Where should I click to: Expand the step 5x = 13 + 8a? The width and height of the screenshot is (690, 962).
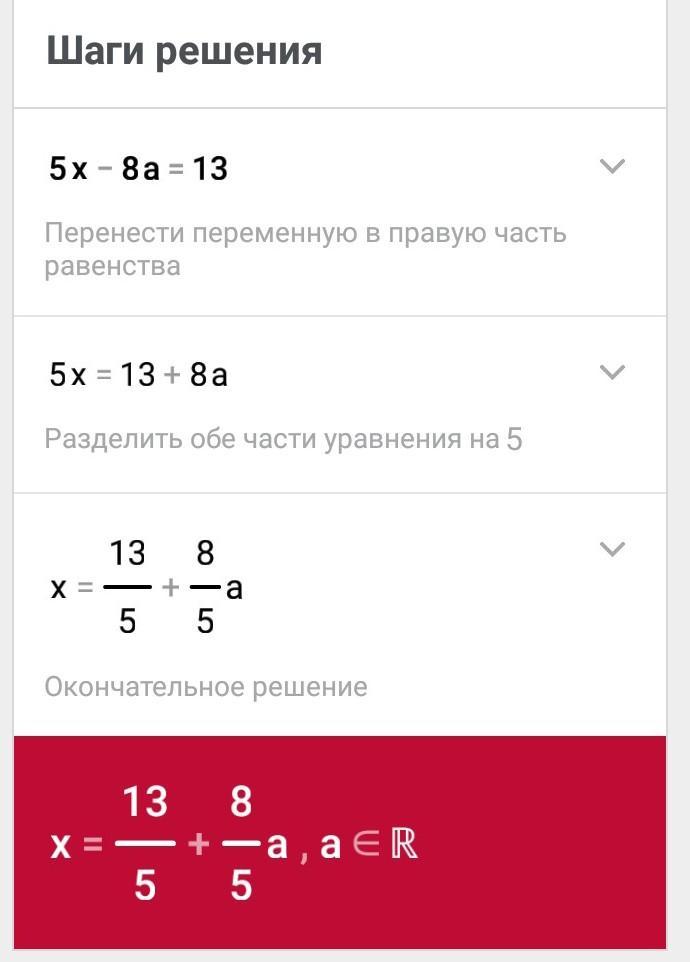click(x=611, y=372)
